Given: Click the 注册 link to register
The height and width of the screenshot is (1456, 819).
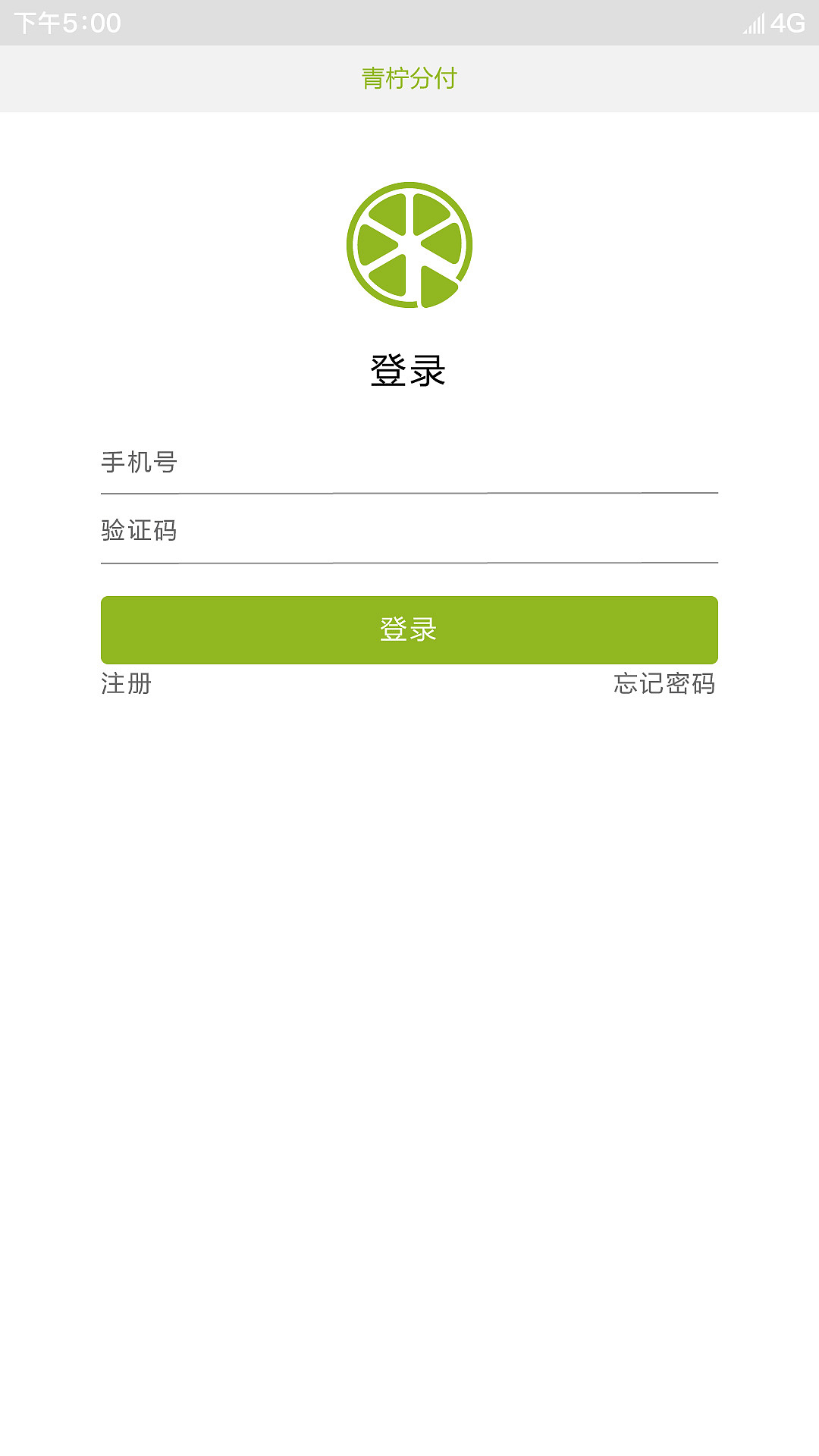Looking at the screenshot, I should pyautogui.click(x=125, y=685).
